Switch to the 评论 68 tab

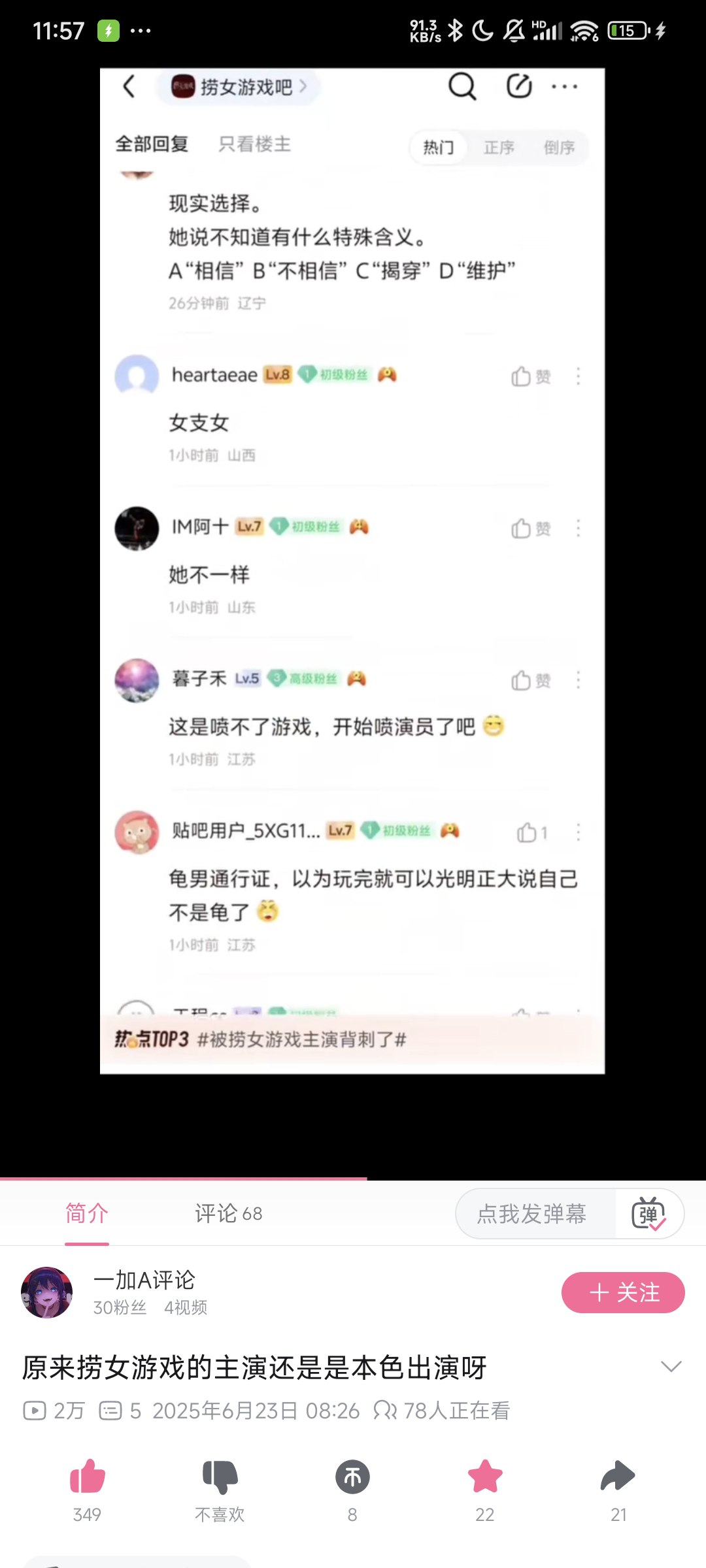tap(228, 1214)
